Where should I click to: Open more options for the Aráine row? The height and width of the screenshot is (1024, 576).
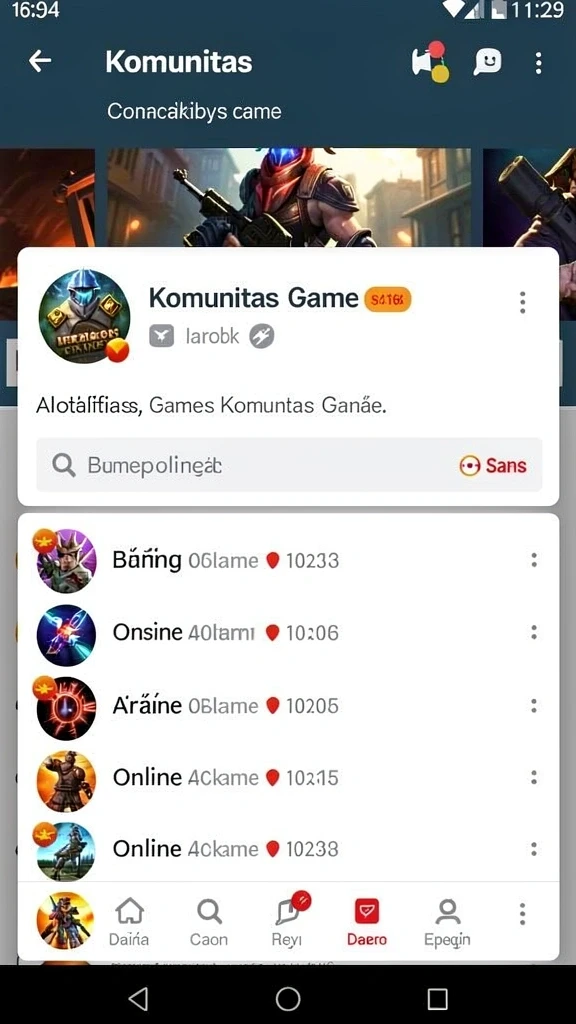(x=534, y=705)
